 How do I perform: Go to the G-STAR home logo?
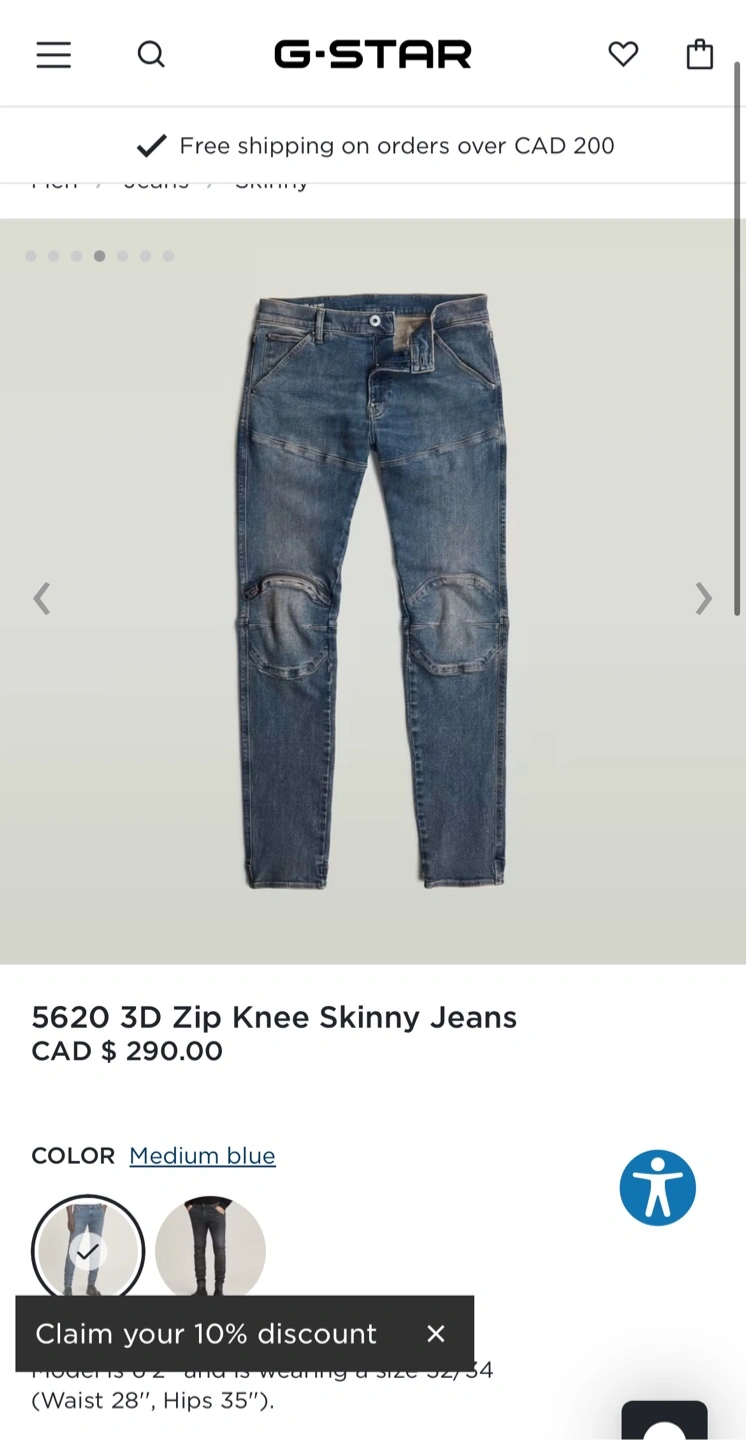pyautogui.click(x=373, y=54)
